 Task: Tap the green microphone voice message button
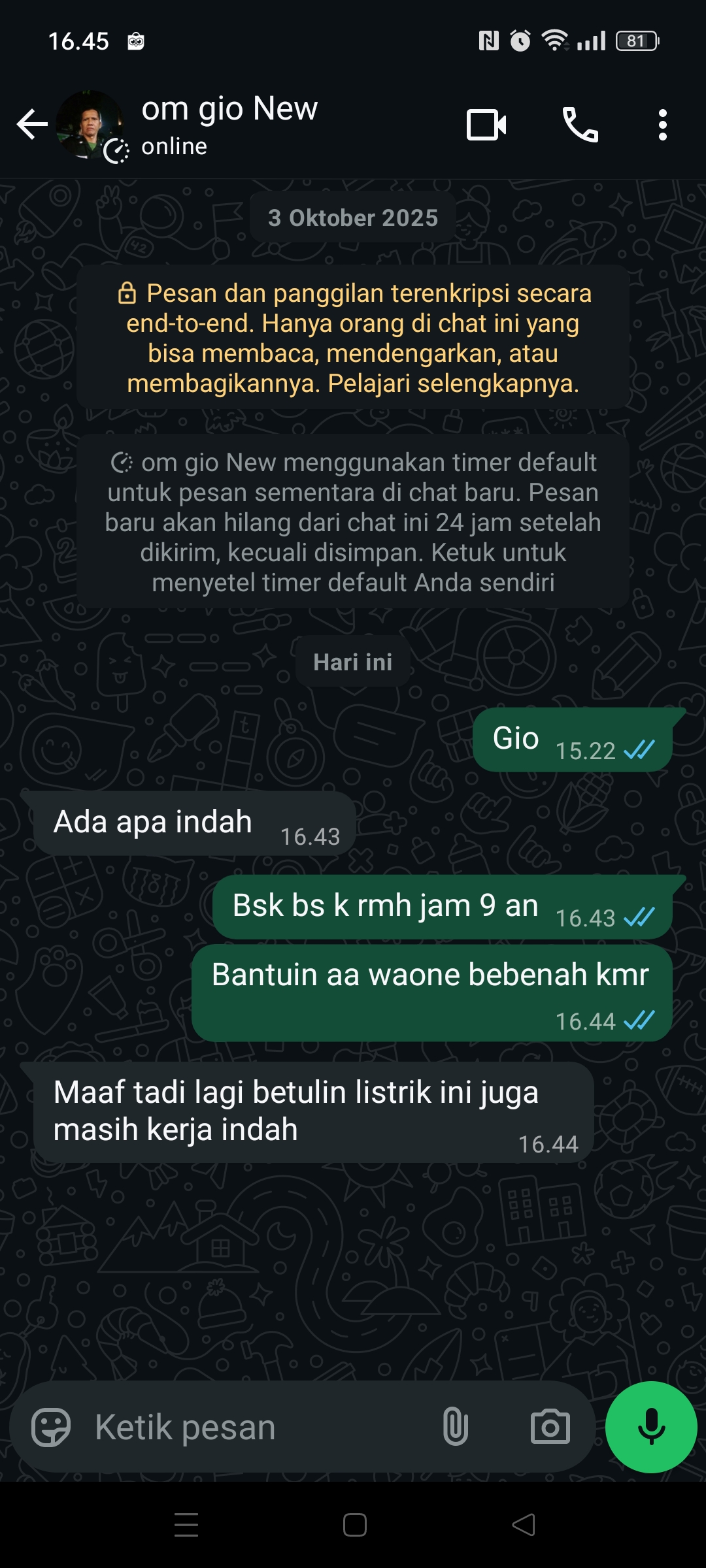point(651,1428)
